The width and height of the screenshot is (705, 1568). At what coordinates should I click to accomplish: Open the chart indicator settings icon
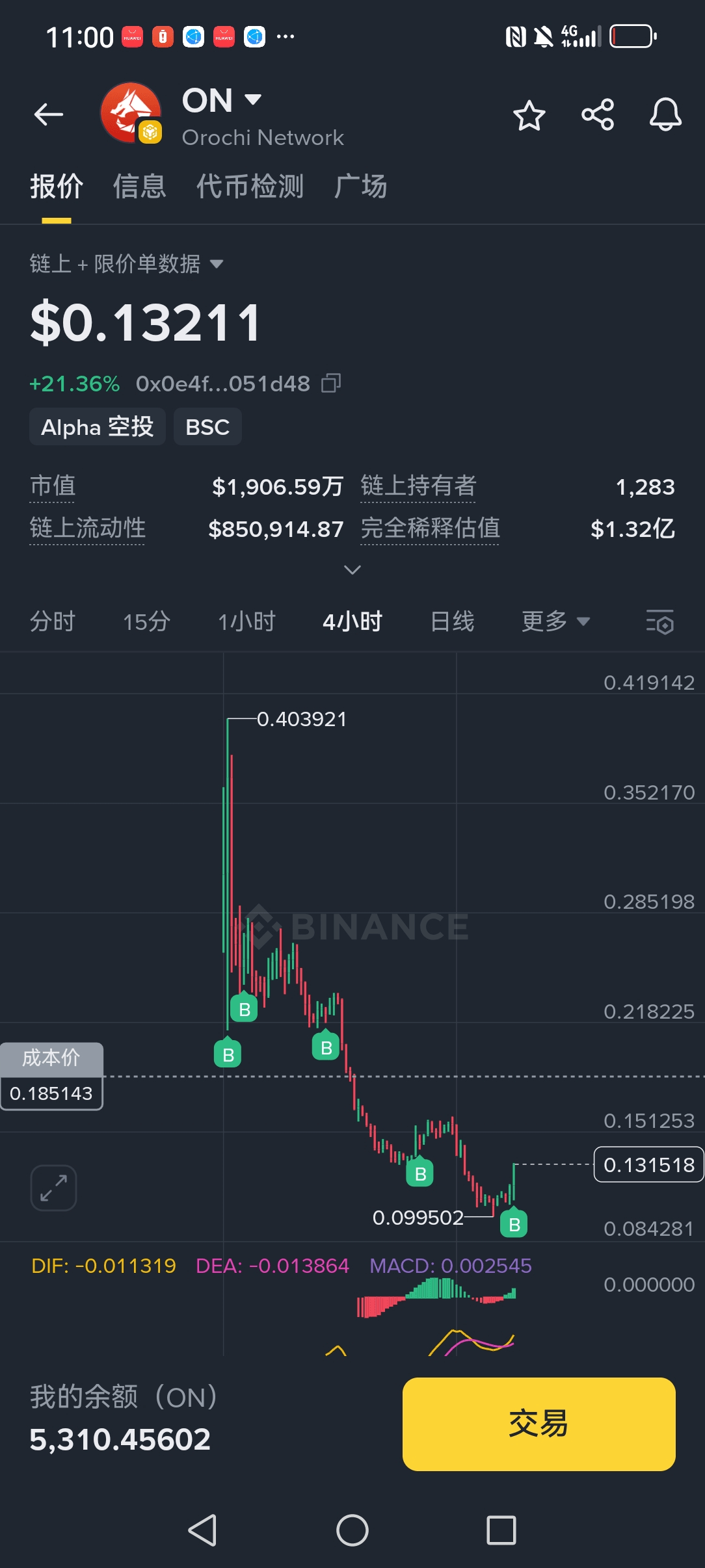pos(659,622)
